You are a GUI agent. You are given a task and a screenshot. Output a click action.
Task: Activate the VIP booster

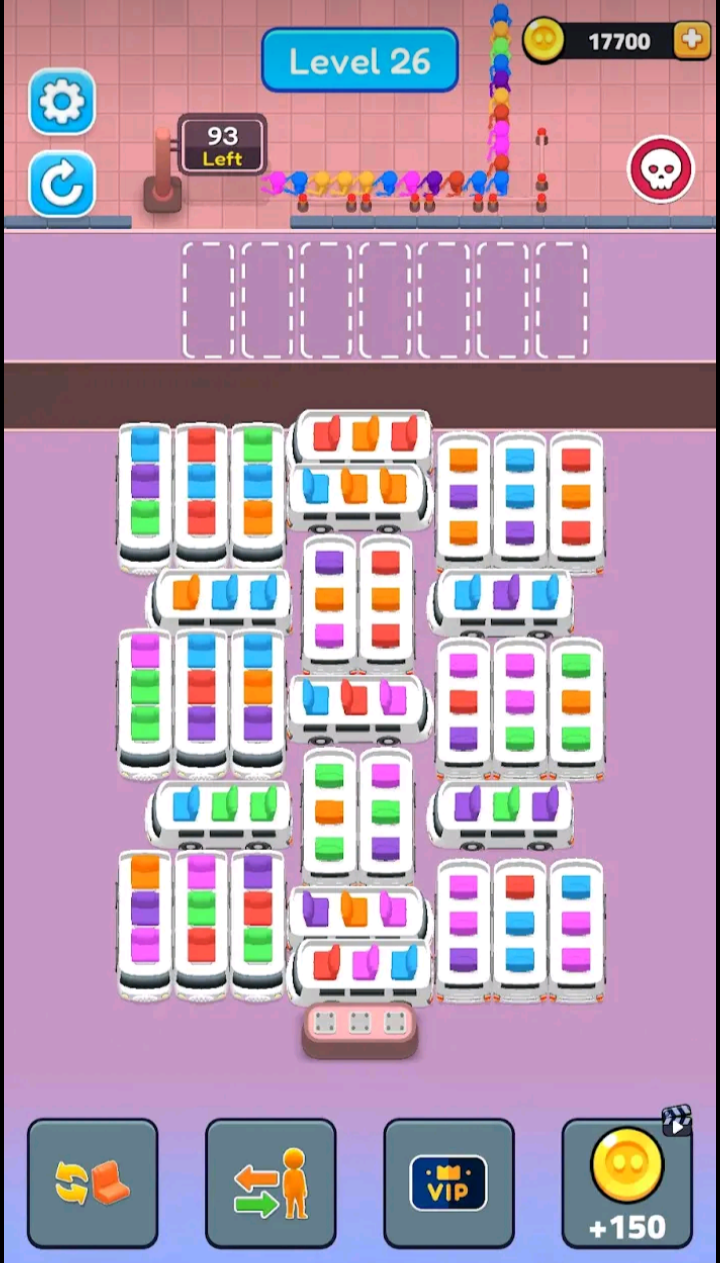point(449,1183)
